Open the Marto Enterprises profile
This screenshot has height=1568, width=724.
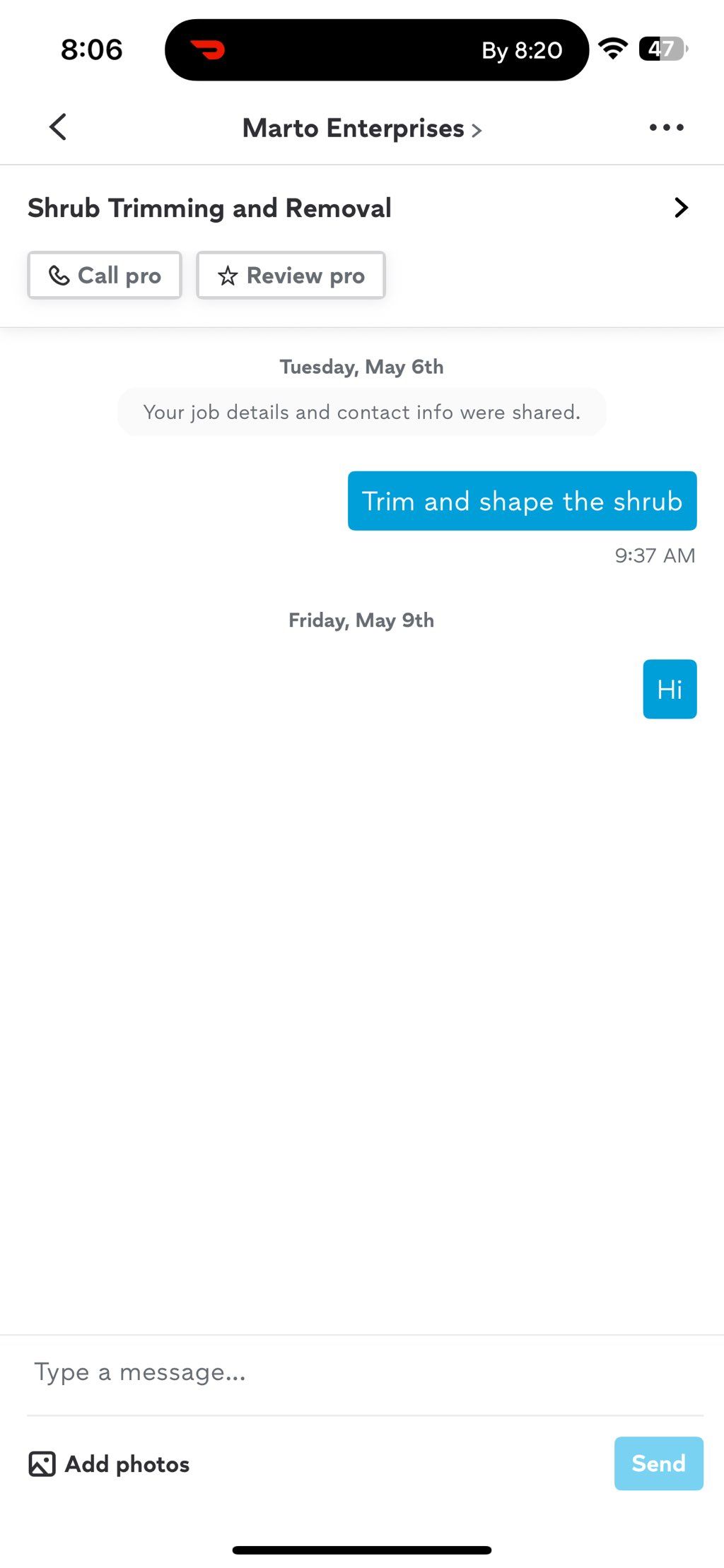[x=361, y=129]
